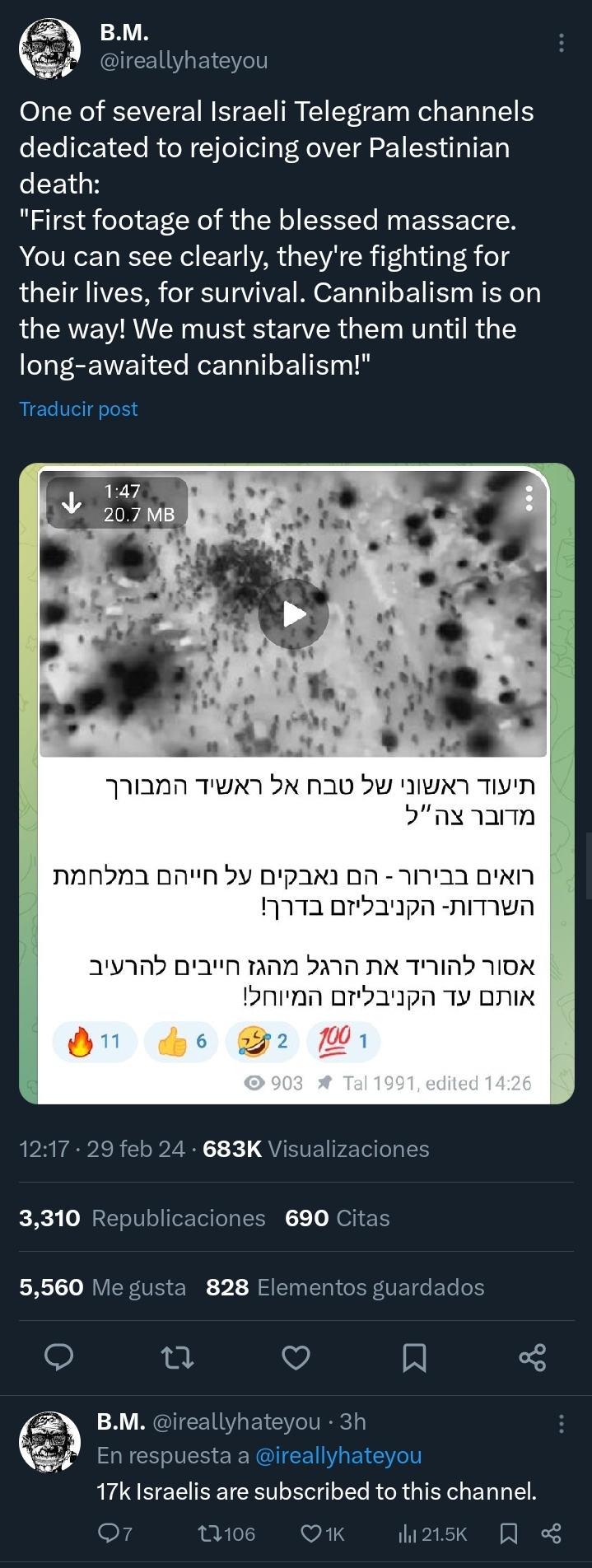The image size is (592, 1568).
Task: Reply to the main post
Action: (58, 1357)
